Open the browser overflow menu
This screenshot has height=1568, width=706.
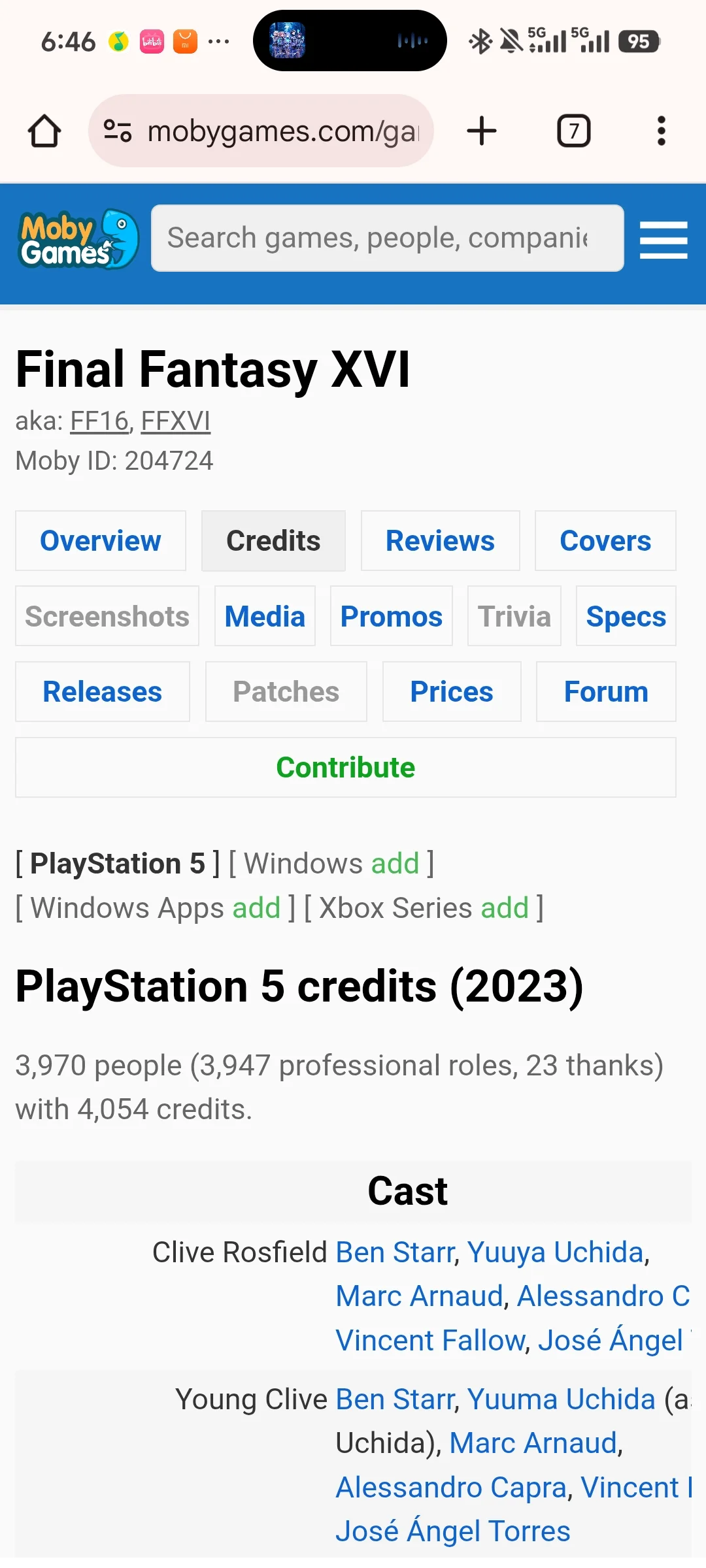661,131
